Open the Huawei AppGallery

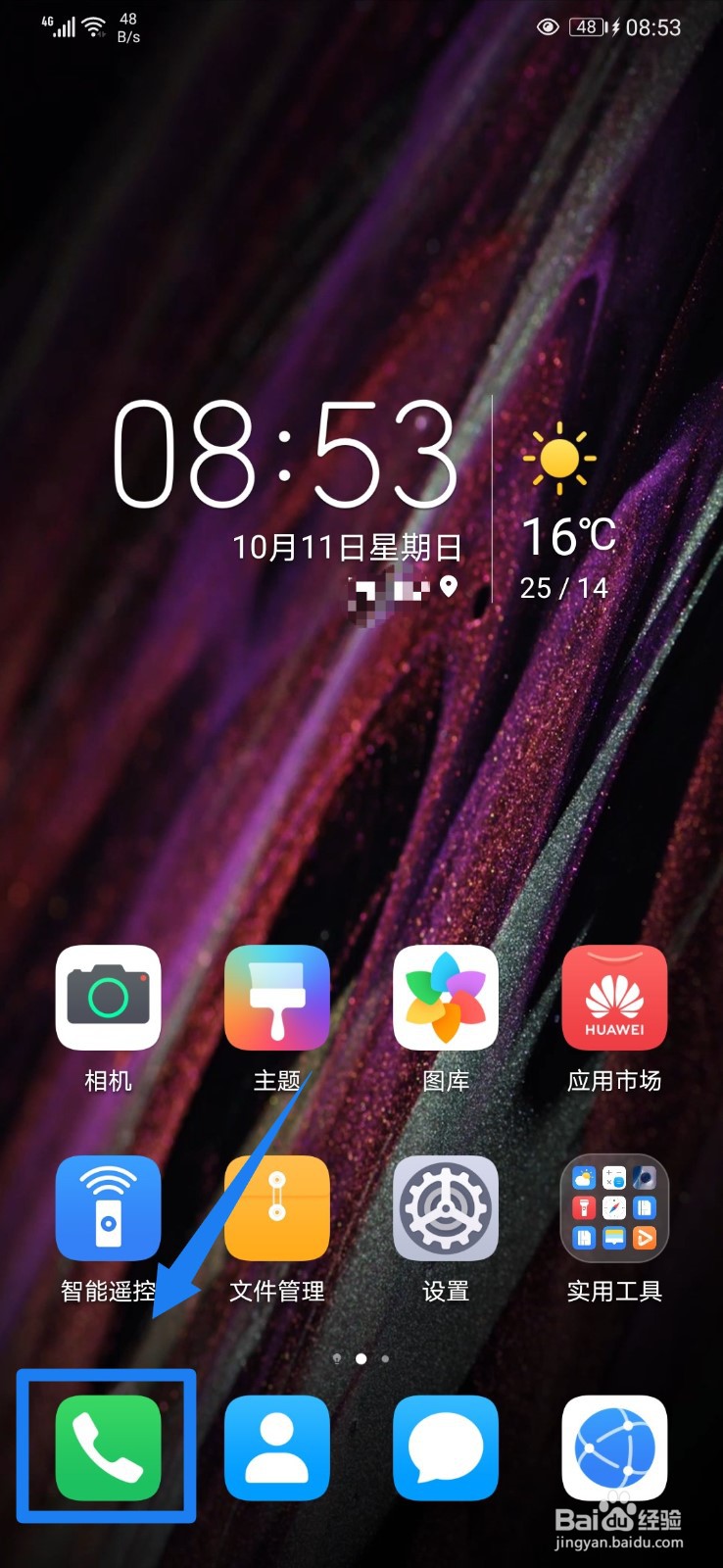tap(614, 1000)
